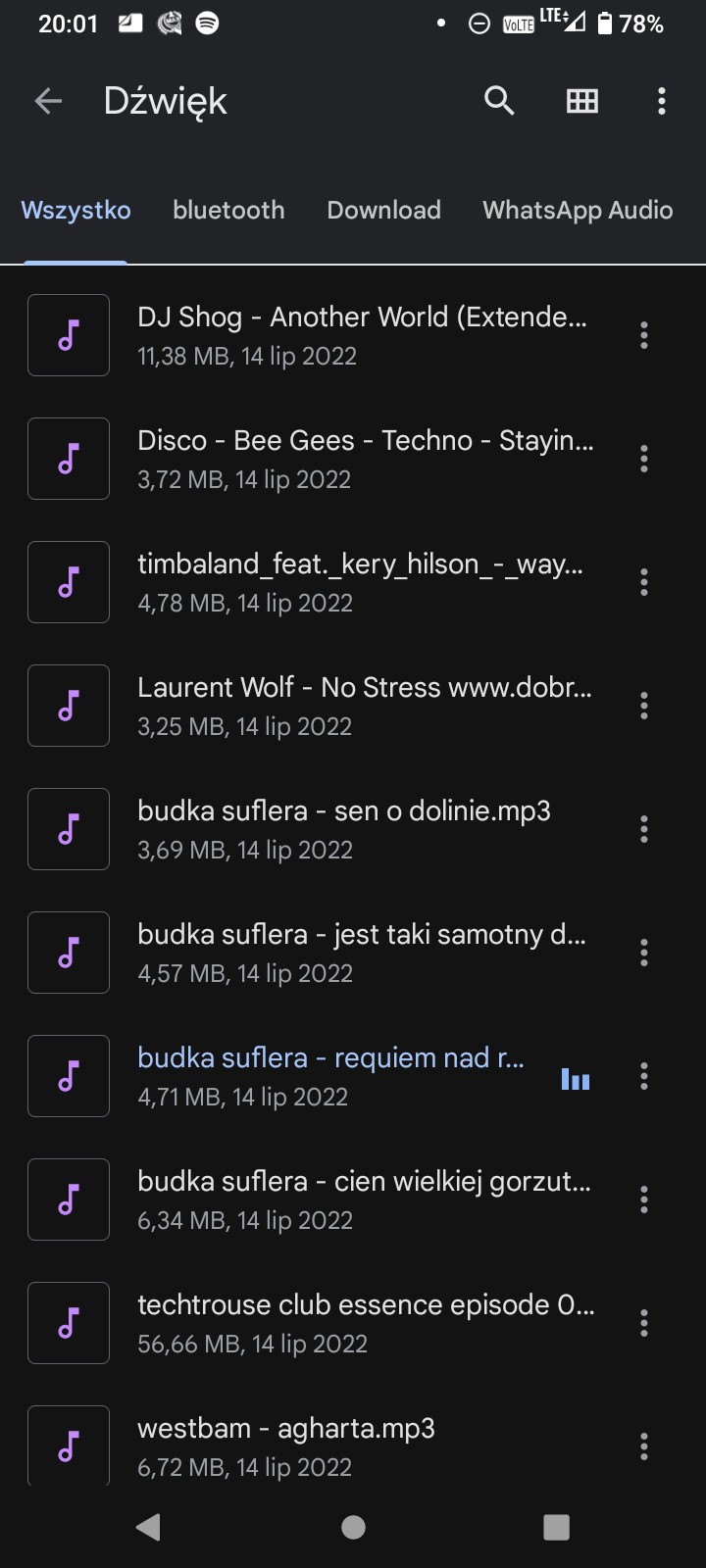Open search in the Dźwięk screen
706x1568 pixels.
click(499, 101)
